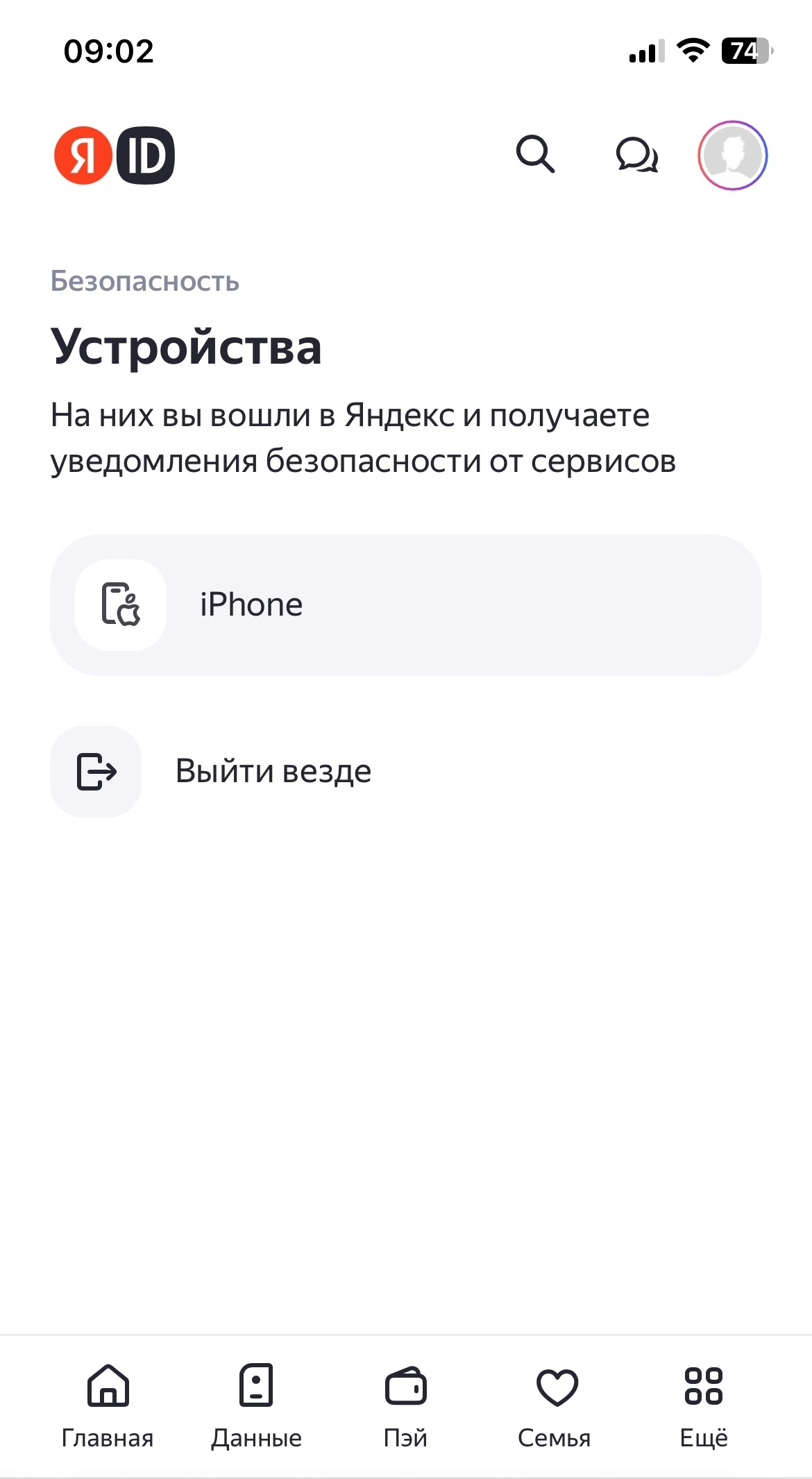Open the search magnifier icon

coord(535,154)
